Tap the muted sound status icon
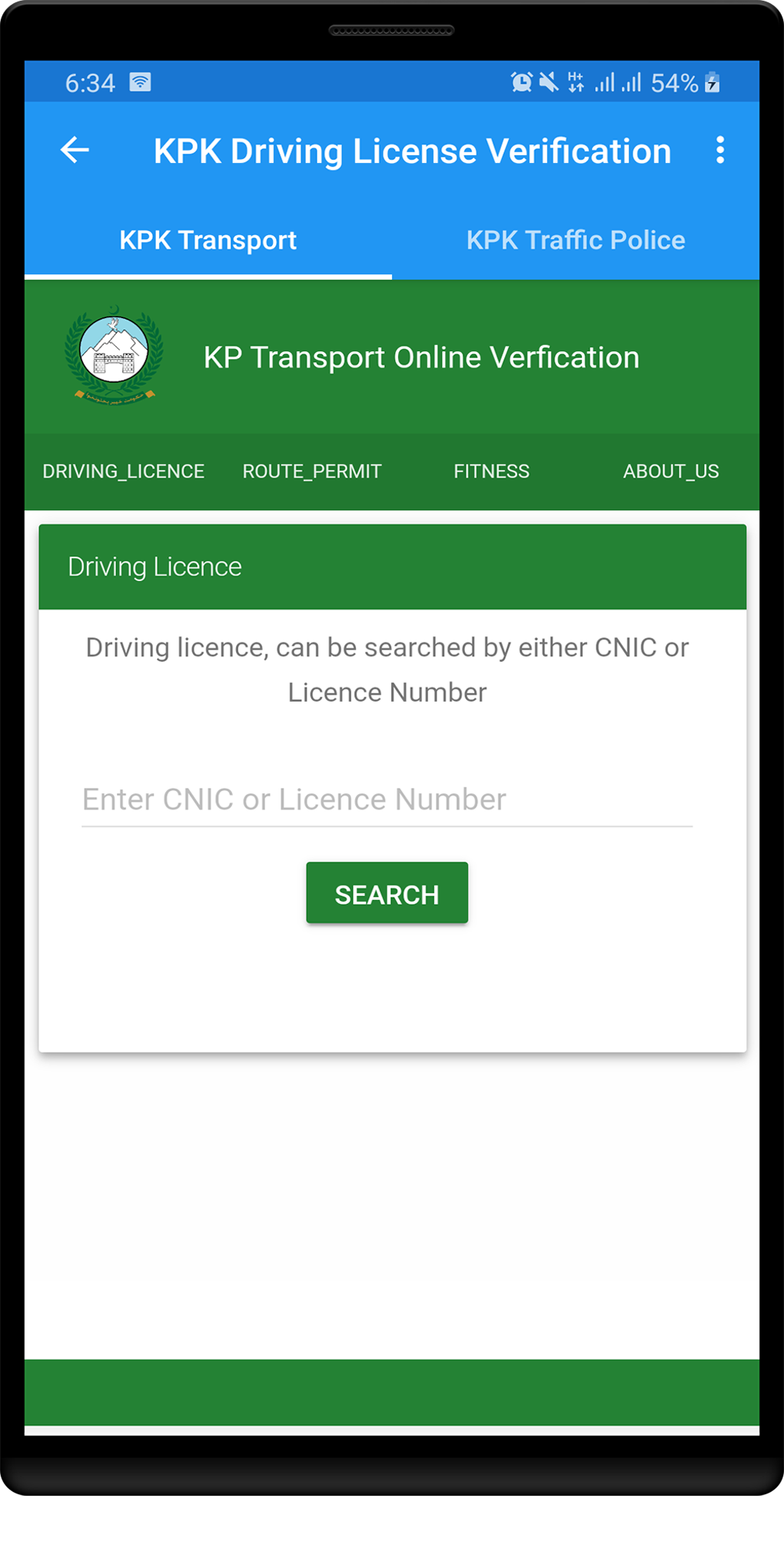This screenshot has width=784, height=1568. [548, 81]
